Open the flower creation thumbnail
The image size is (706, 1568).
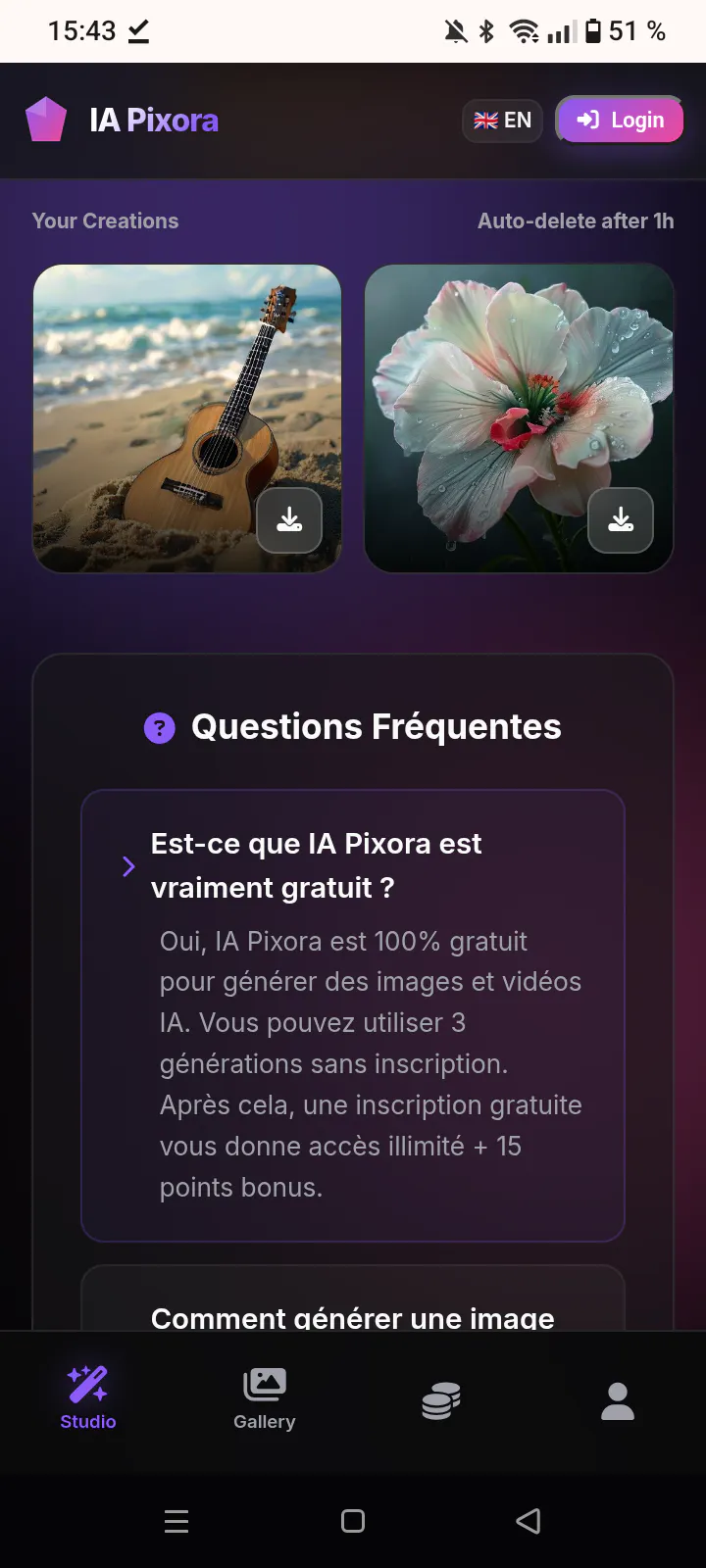point(519,418)
